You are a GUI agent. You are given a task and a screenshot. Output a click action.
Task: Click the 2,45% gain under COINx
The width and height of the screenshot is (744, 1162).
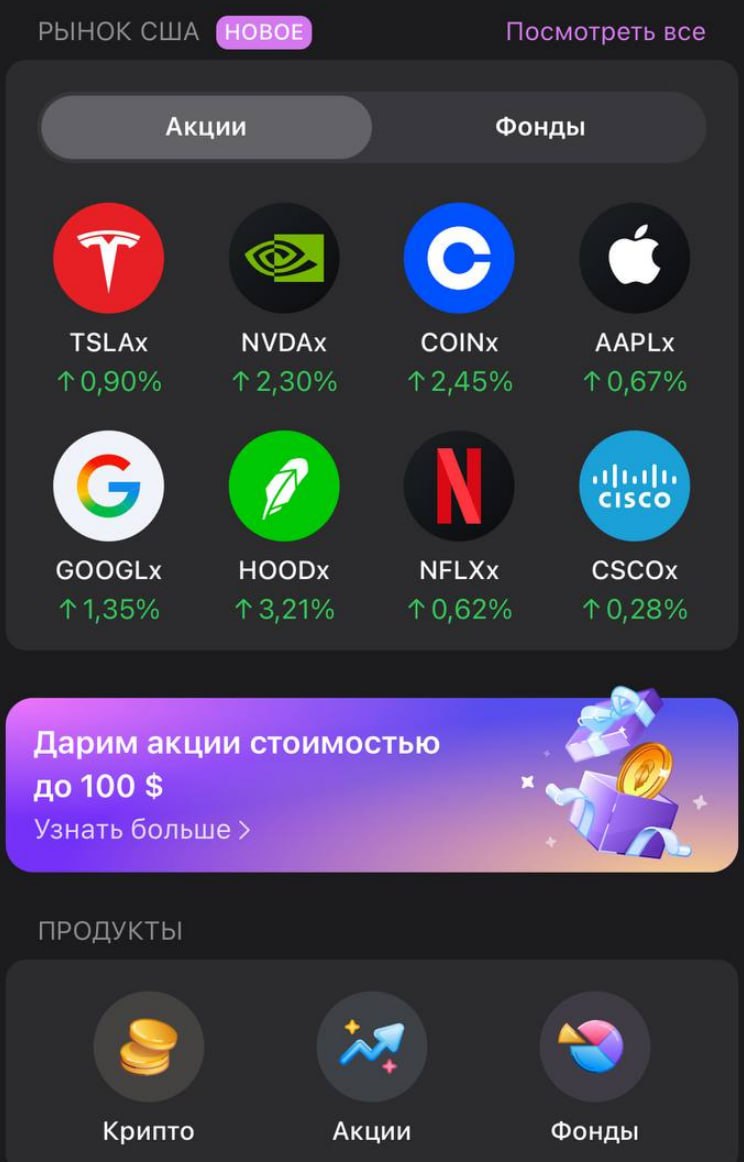459,381
